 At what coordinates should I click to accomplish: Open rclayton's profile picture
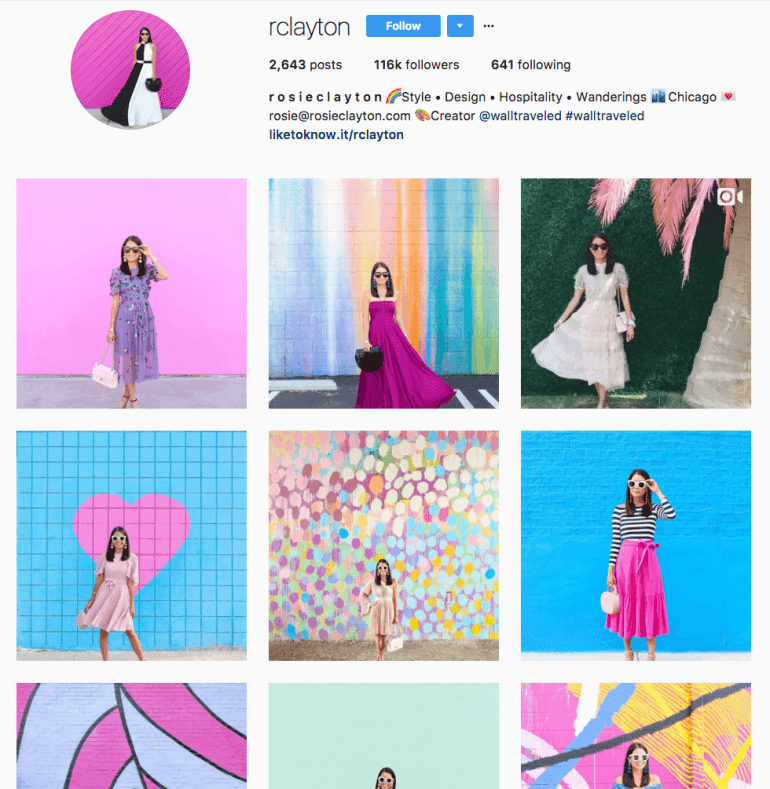[131, 69]
